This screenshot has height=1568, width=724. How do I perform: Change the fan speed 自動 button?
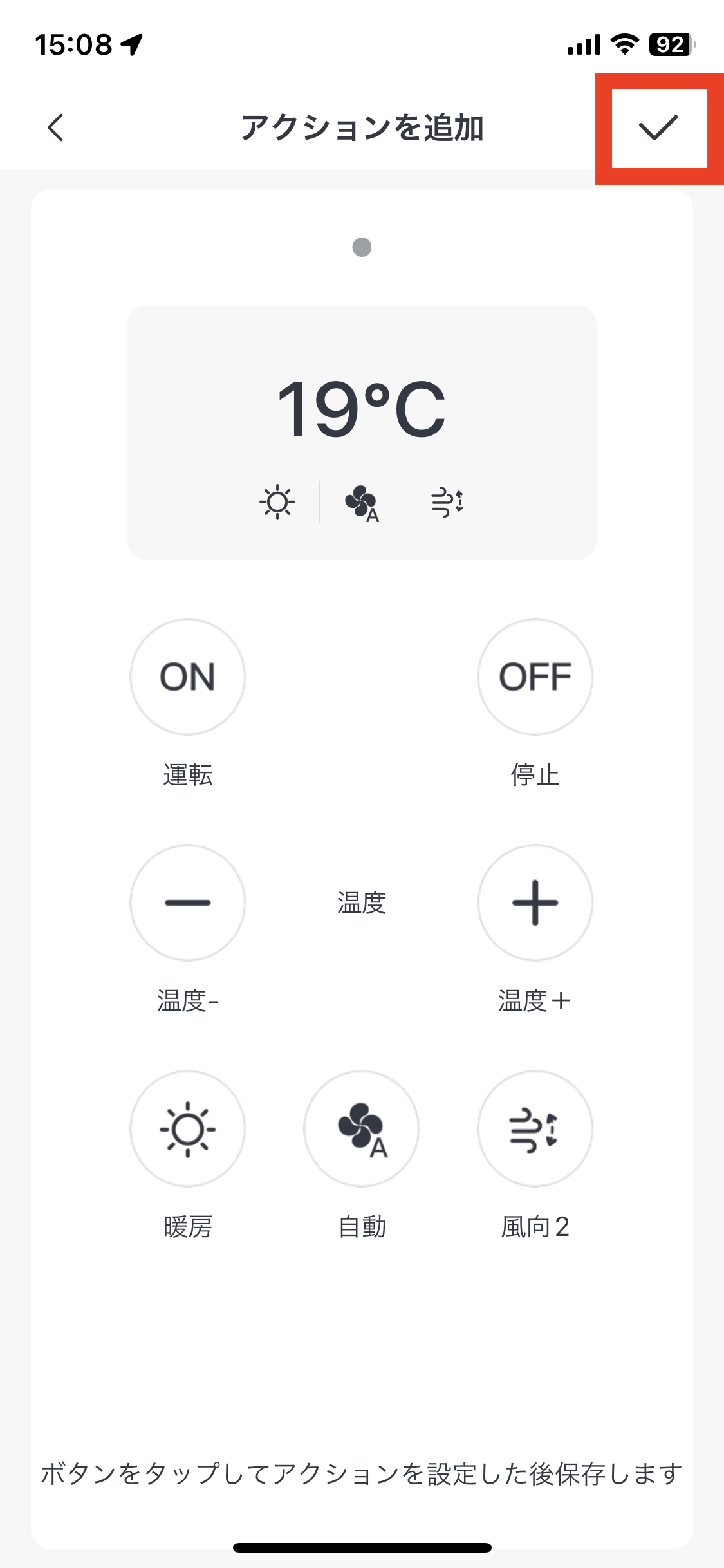pos(361,1128)
